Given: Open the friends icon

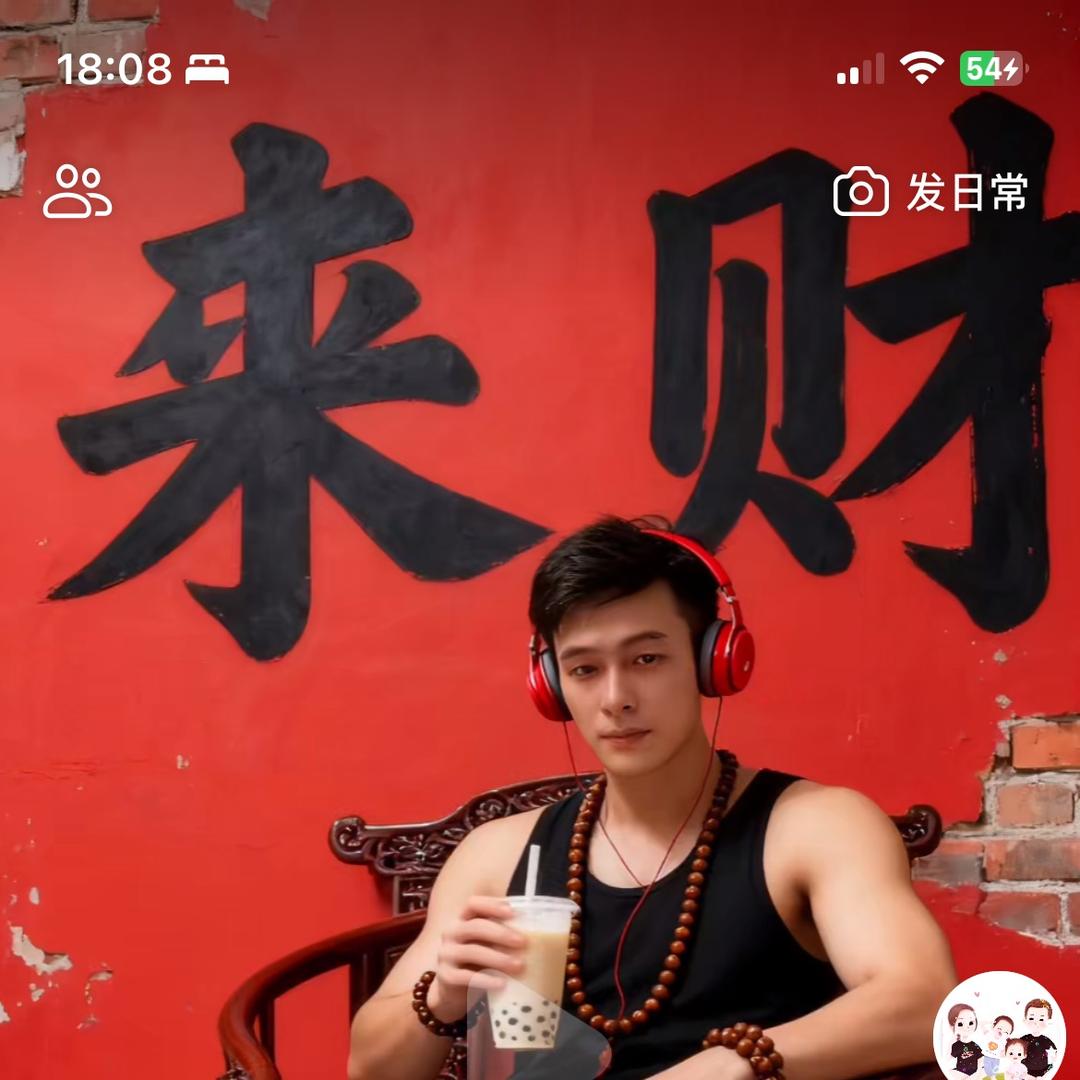Looking at the screenshot, I should pos(77,191).
